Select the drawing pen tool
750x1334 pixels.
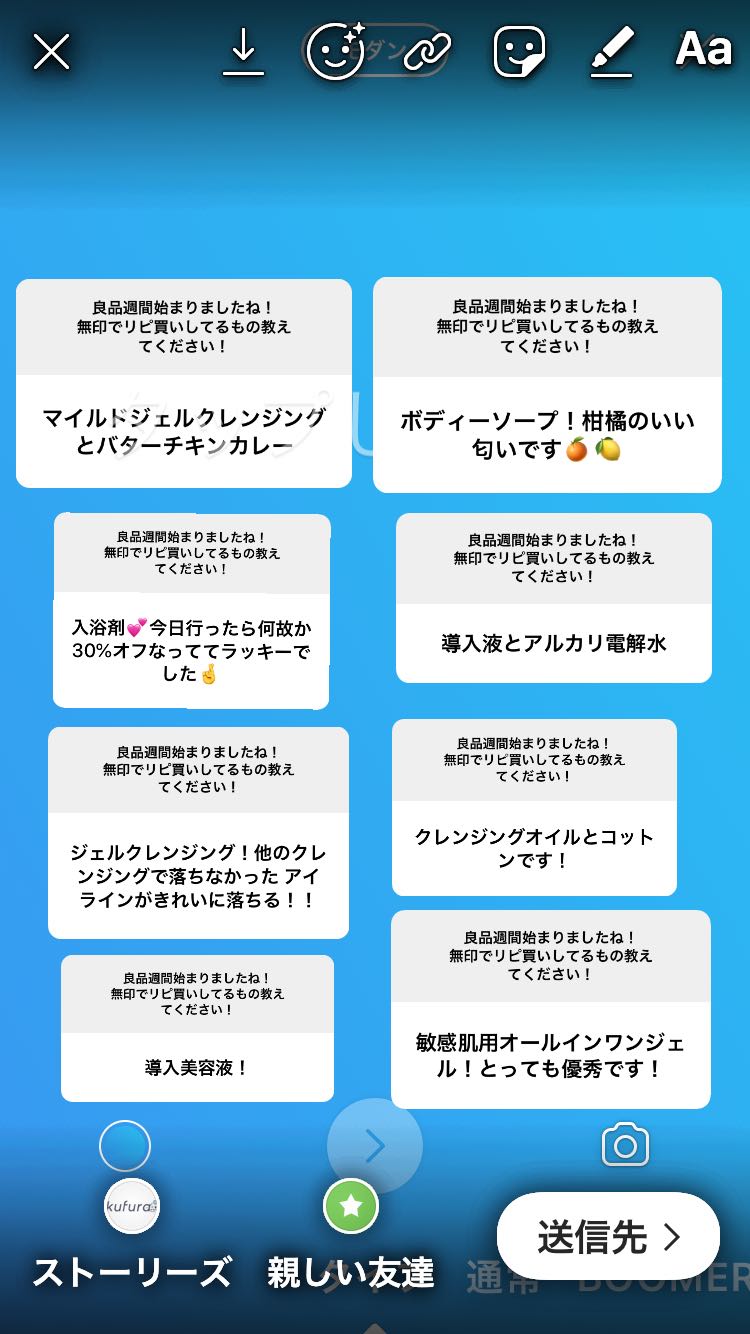click(x=612, y=51)
